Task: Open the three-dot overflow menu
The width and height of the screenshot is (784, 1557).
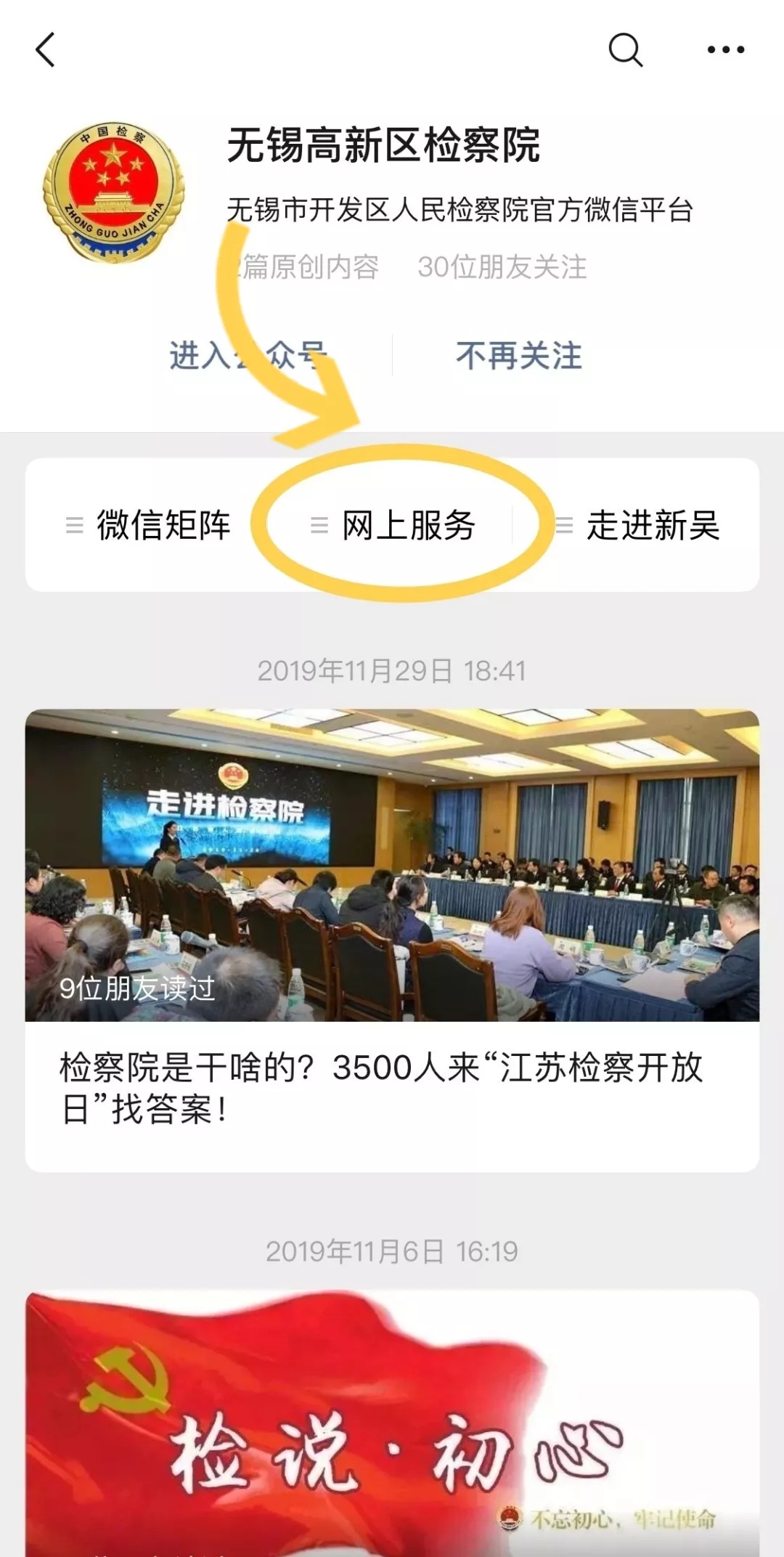Action: (725, 50)
